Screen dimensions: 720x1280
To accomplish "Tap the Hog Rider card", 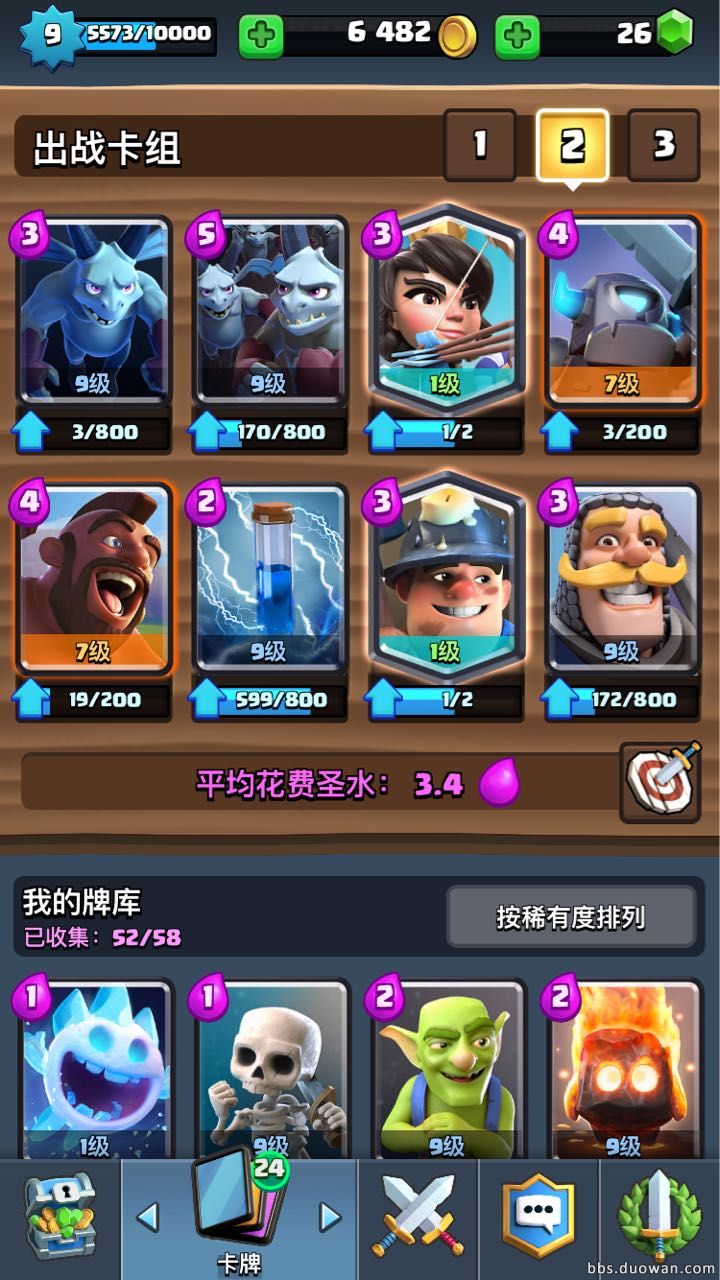I will pyautogui.click(x=92, y=578).
